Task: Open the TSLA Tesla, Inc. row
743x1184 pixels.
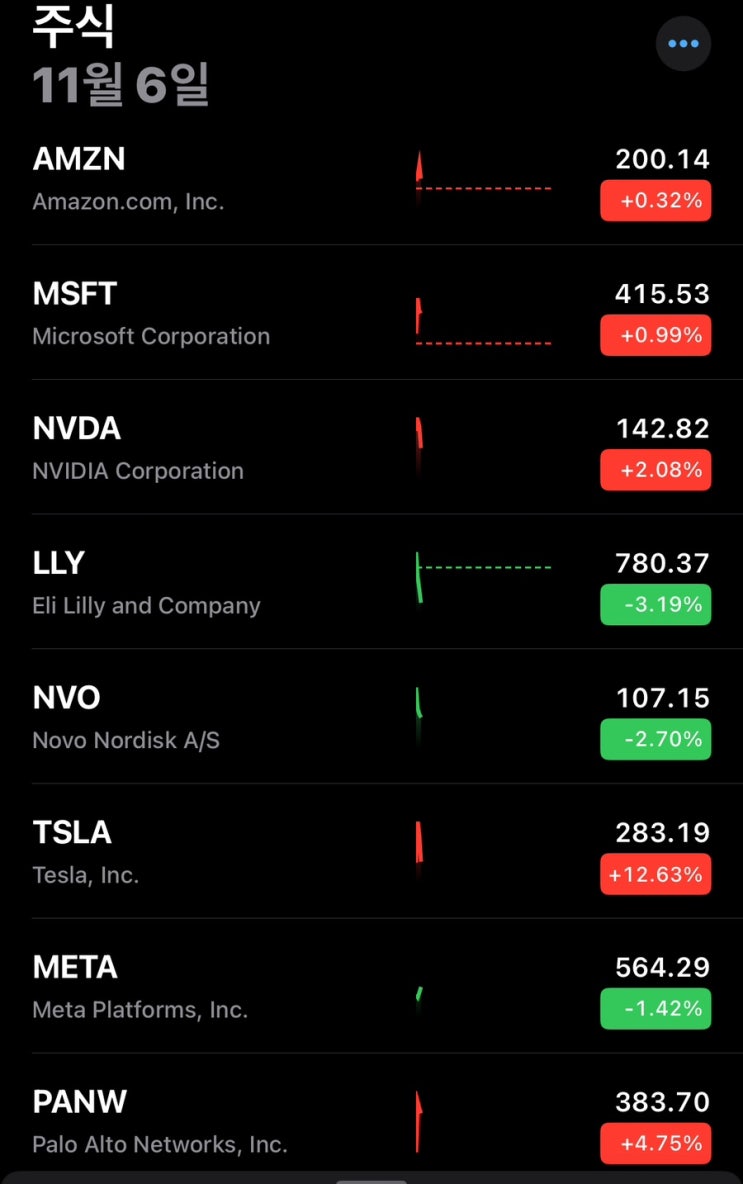Action: [x=200, y=853]
